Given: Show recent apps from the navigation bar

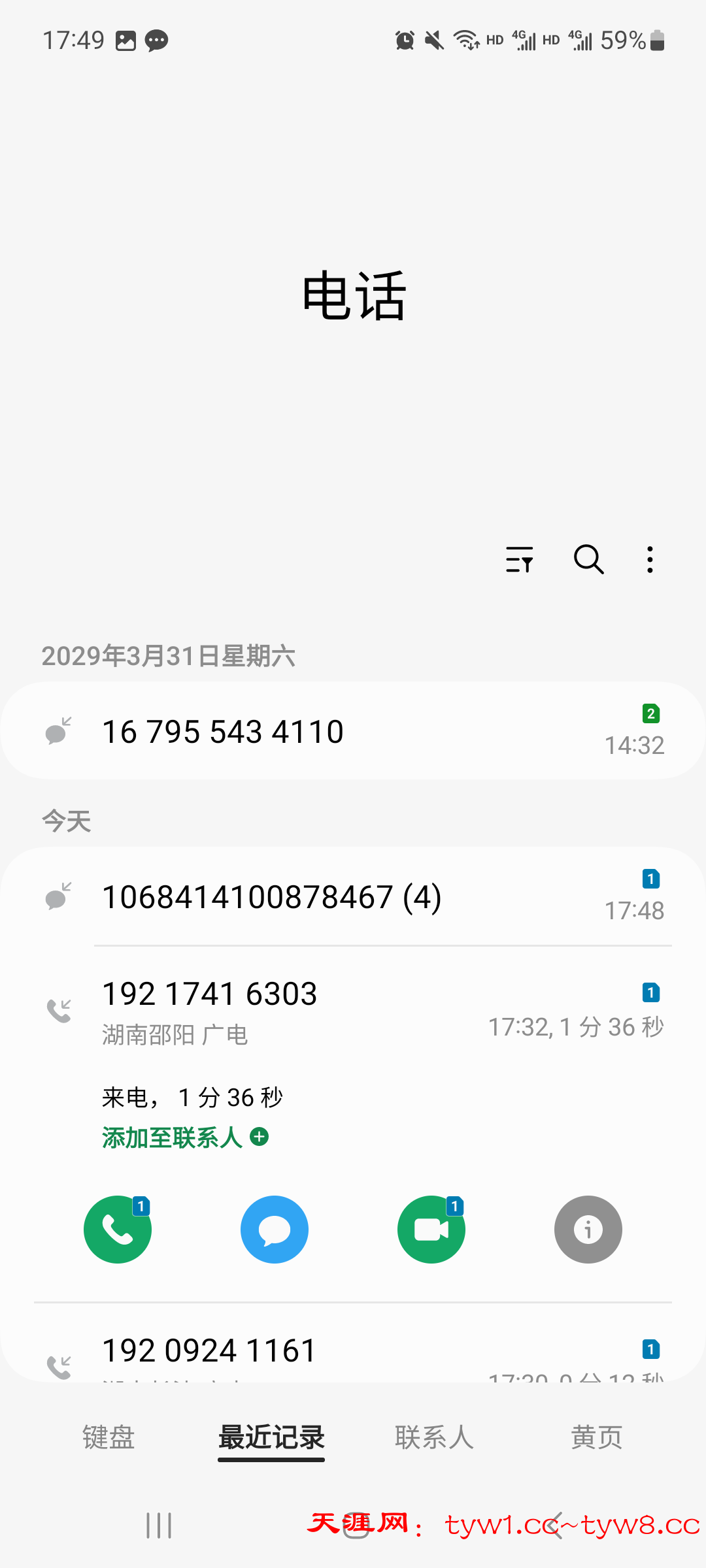Looking at the screenshot, I should tap(159, 1526).
